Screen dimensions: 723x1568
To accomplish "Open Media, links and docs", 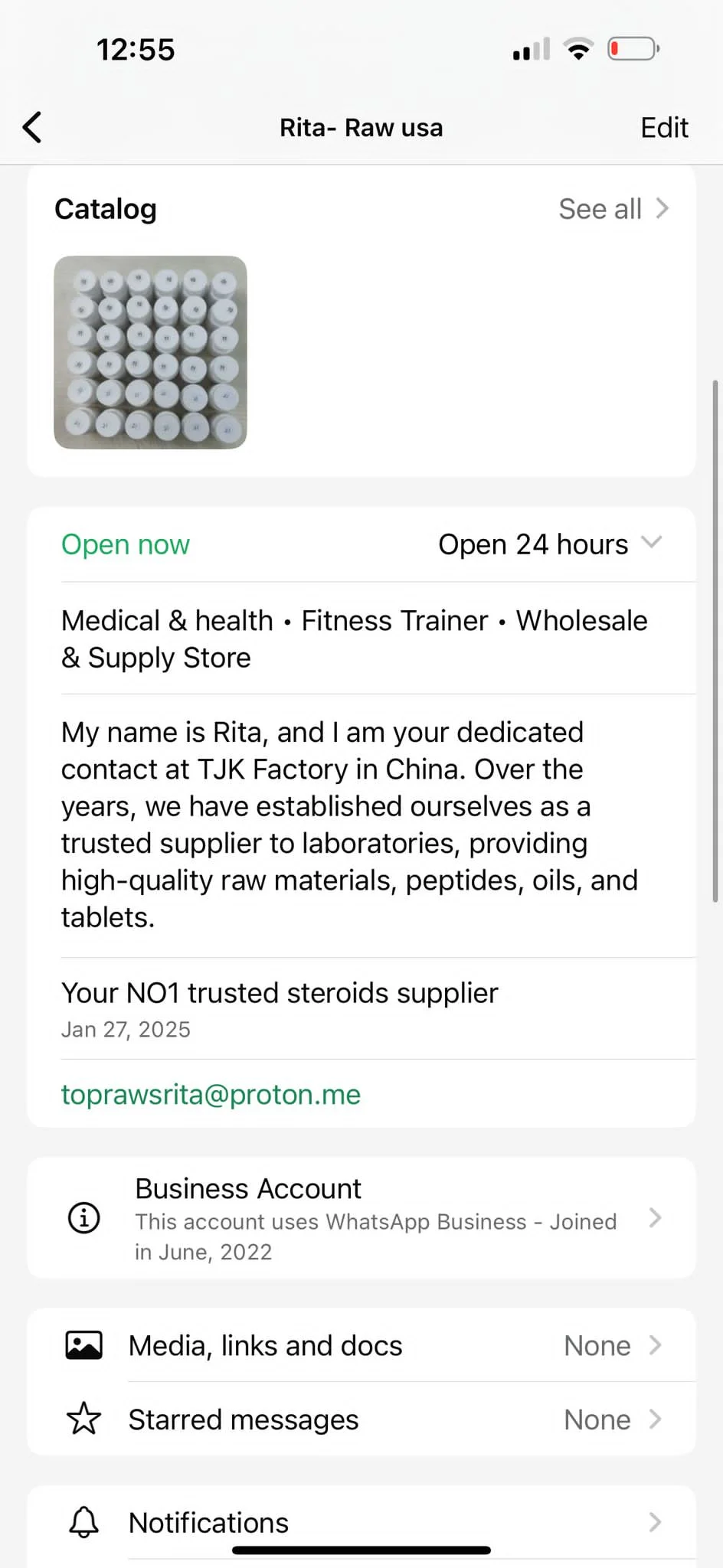I will pos(361,1346).
